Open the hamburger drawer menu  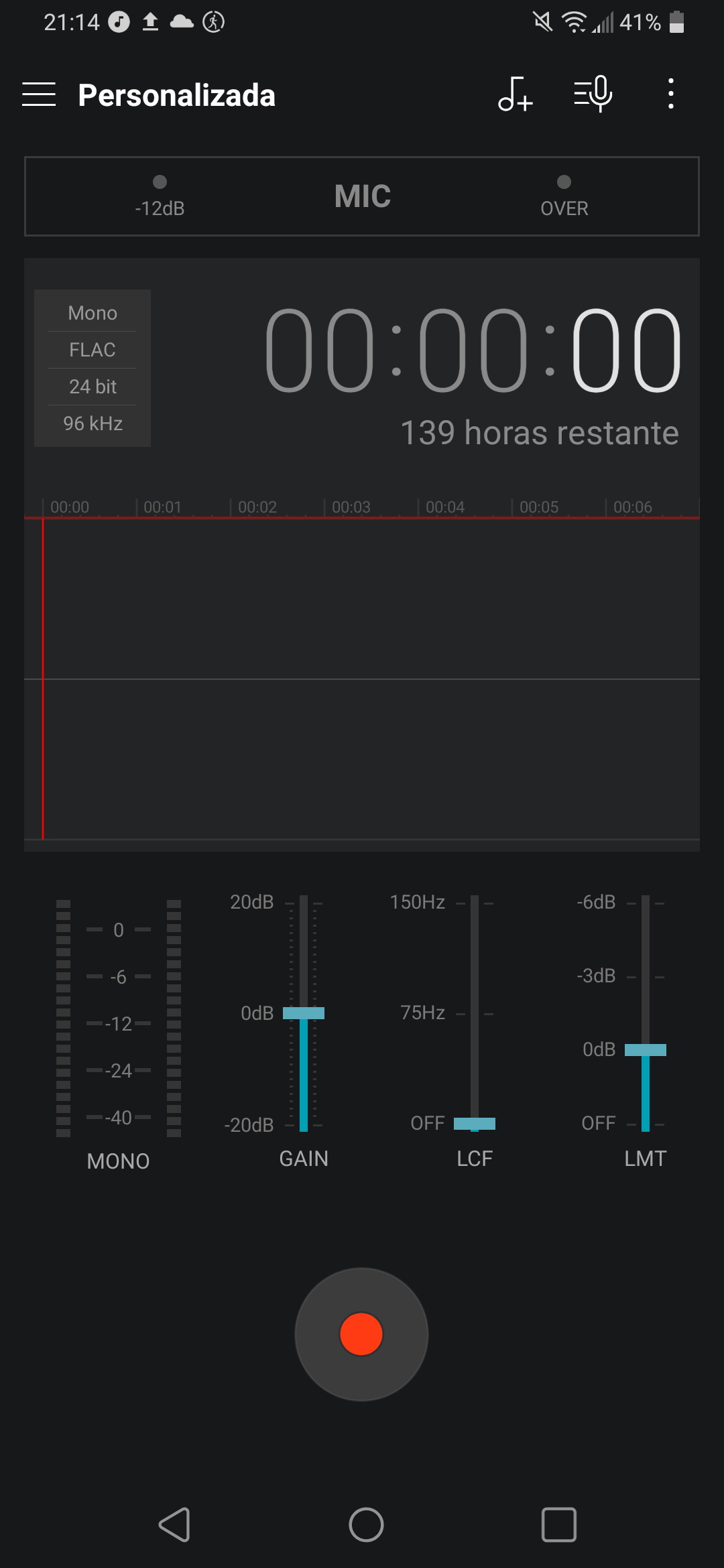[x=39, y=94]
